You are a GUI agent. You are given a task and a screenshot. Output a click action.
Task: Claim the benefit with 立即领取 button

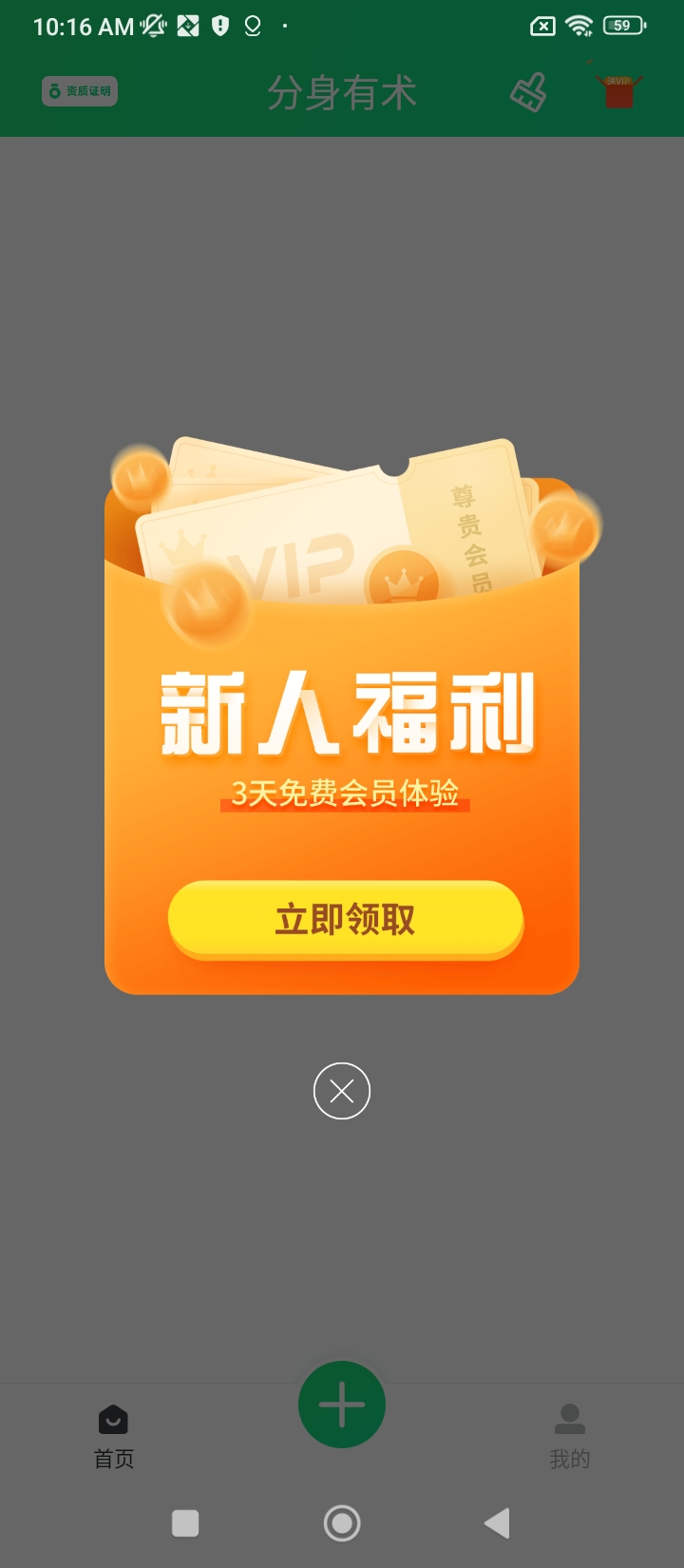345,919
